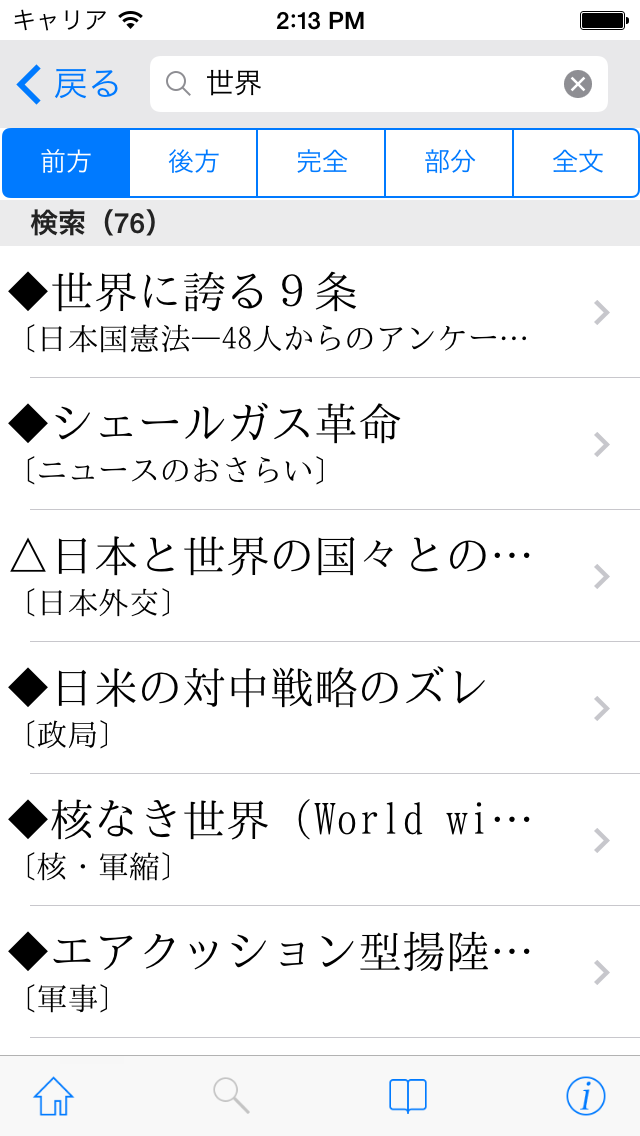Go back with the 戻る button
Viewport: 640px width, 1136px height.
(x=68, y=84)
